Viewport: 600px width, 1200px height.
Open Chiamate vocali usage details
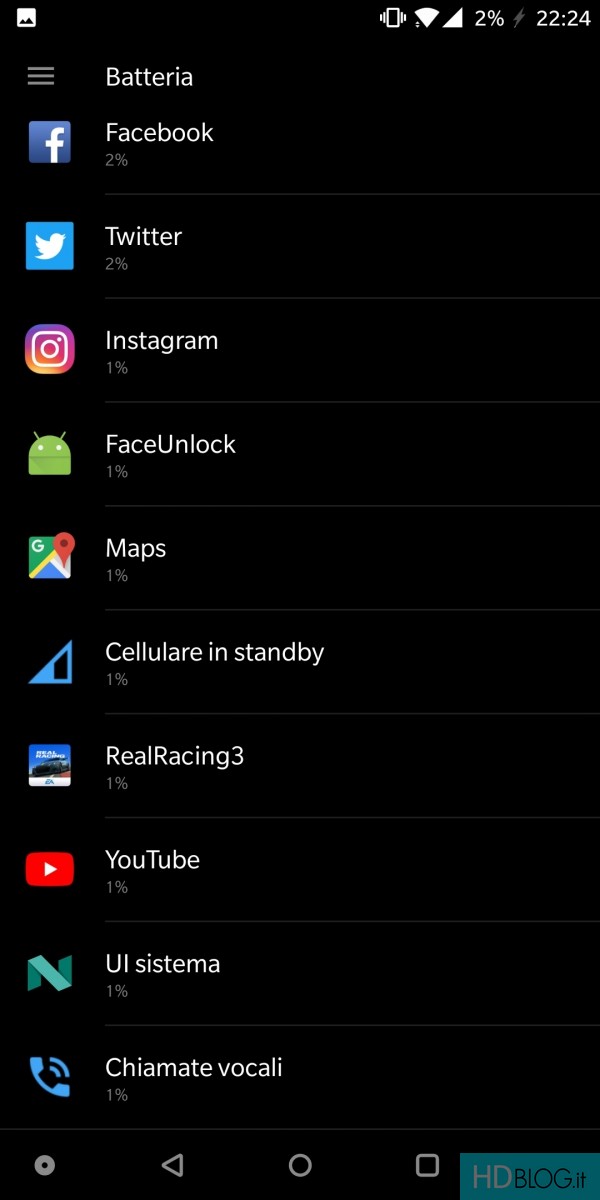click(x=300, y=1078)
